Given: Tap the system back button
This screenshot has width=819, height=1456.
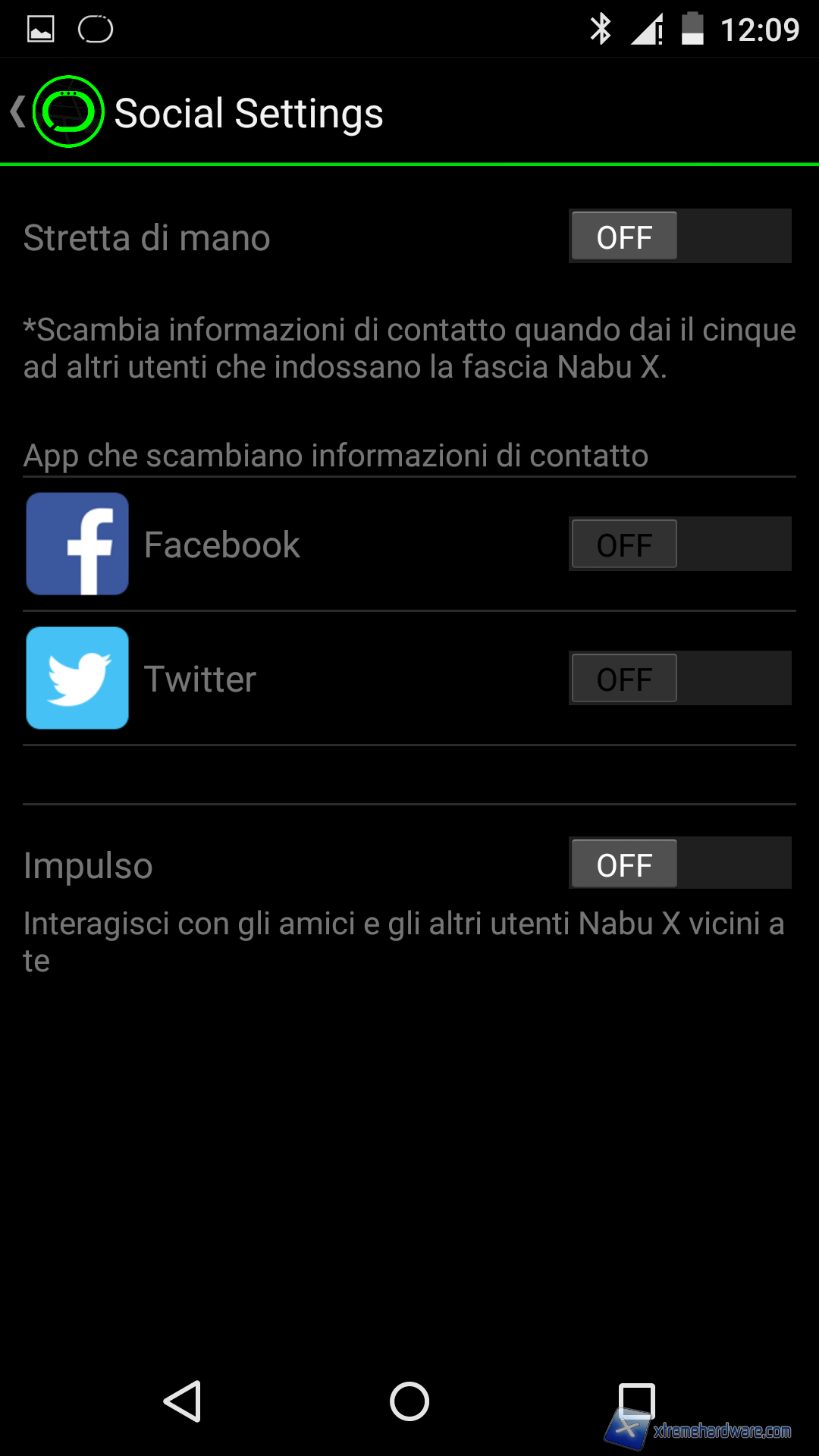Looking at the screenshot, I should tap(183, 1401).
